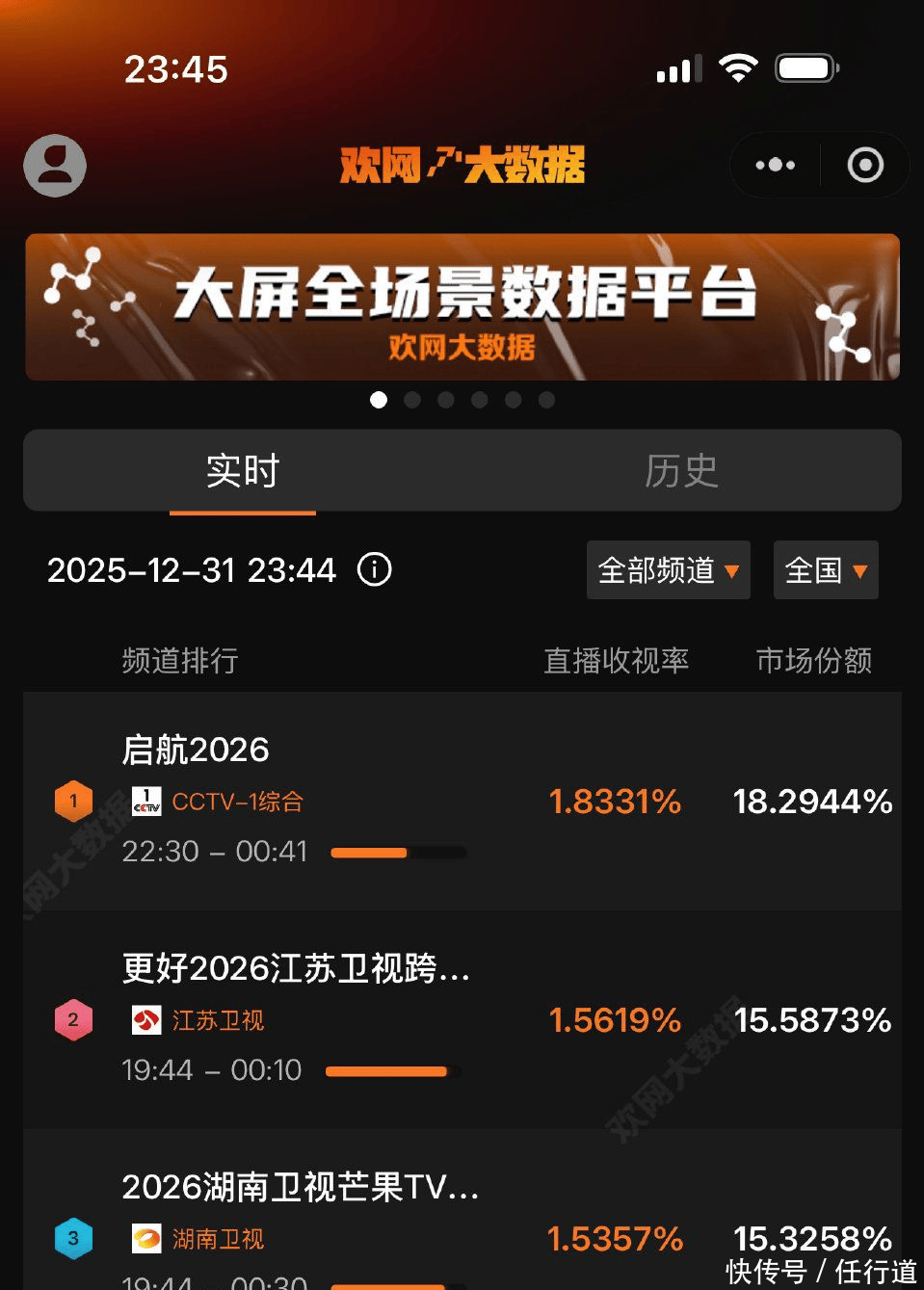The width and height of the screenshot is (924, 1290).
Task: Tap the info icon beside the timestamp
Action: coord(375,569)
